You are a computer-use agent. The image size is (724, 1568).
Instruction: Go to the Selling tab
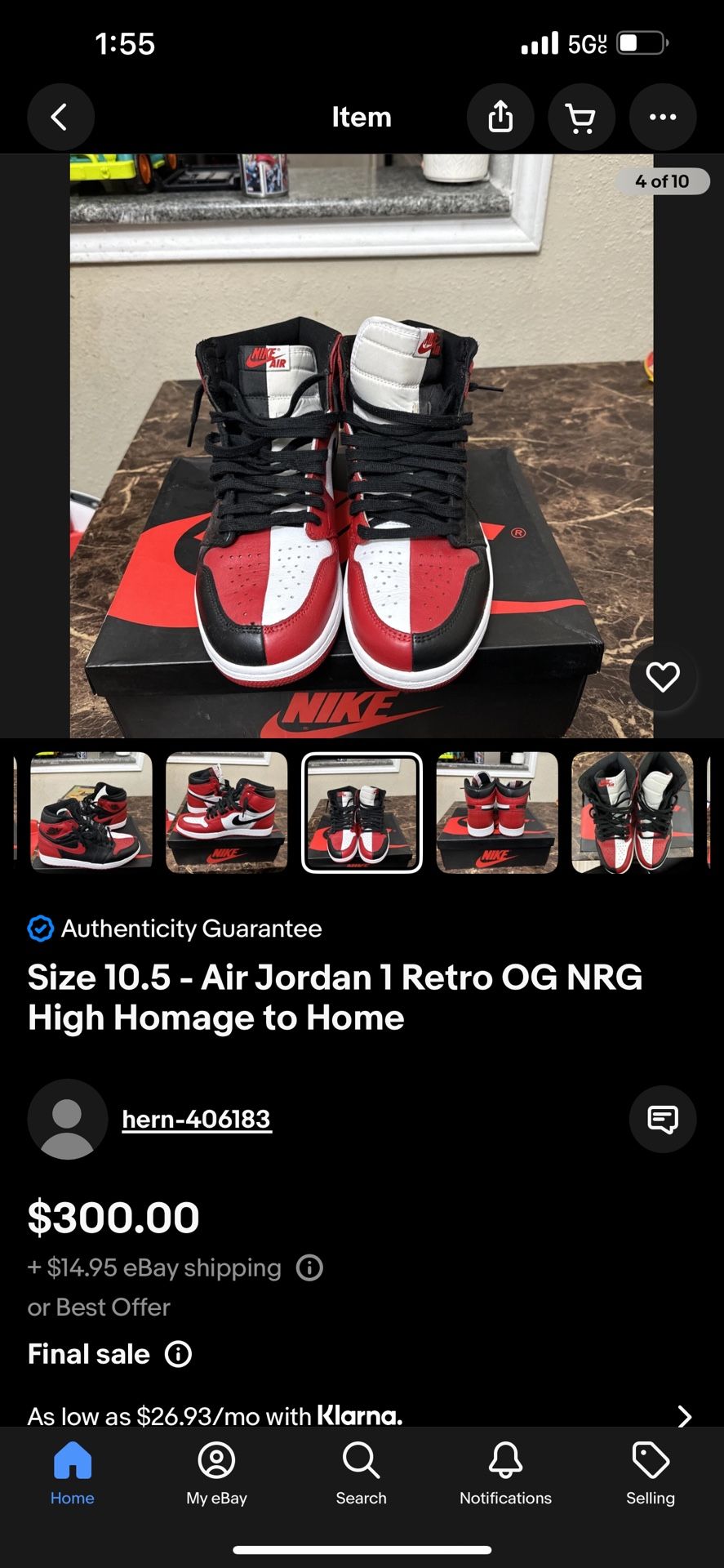650,1473
